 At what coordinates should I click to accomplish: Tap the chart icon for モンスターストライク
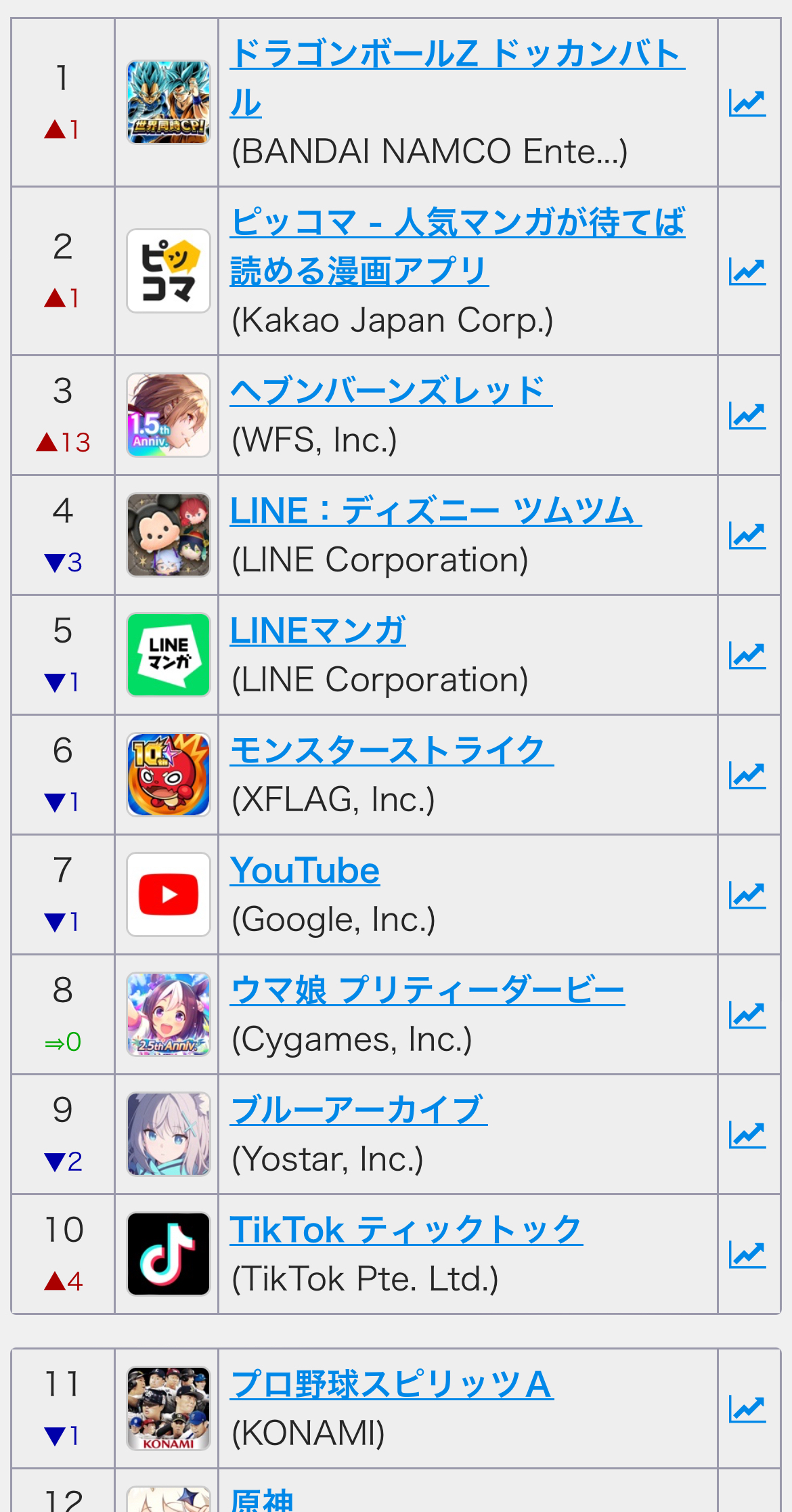click(x=747, y=775)
